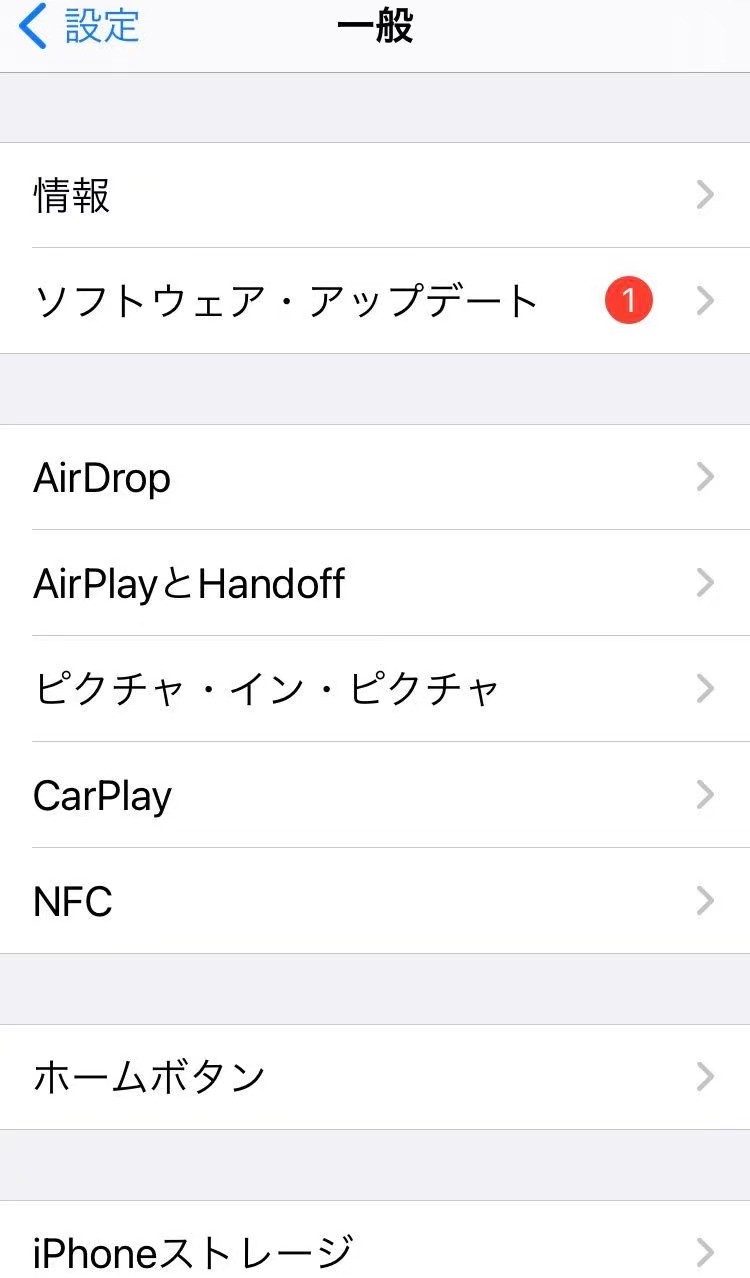Go back to 設定
Image resolution: width=750 pixels, height=1278 pixels.
80,27
